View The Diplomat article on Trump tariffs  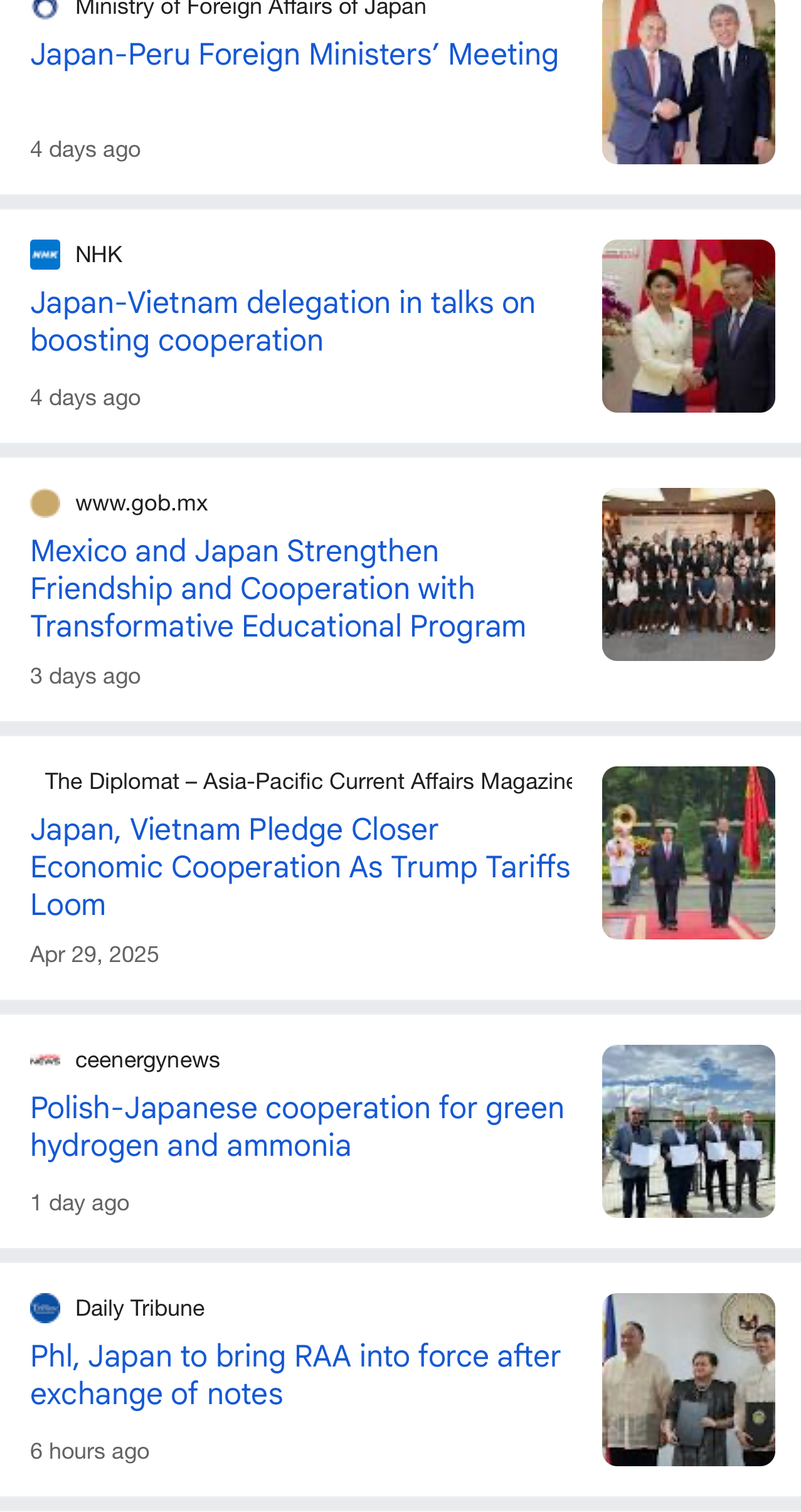(300, 867)
